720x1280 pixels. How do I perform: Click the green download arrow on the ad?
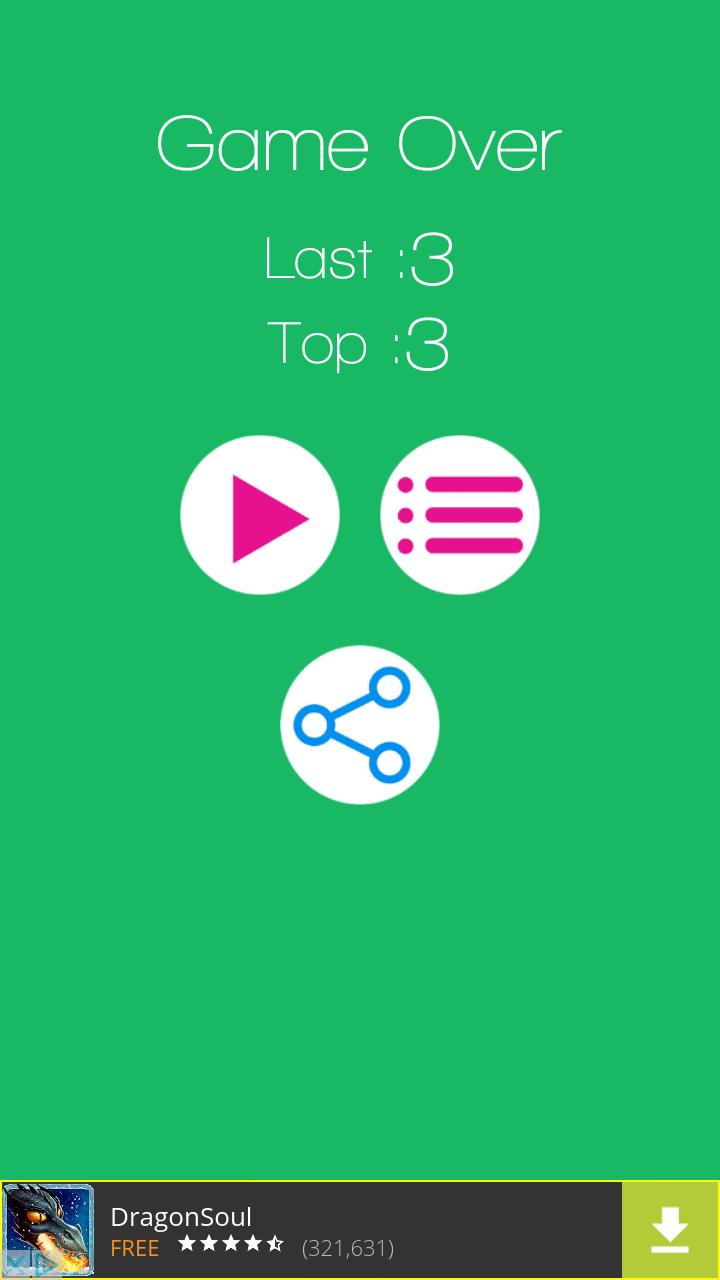coord(671,1229)
